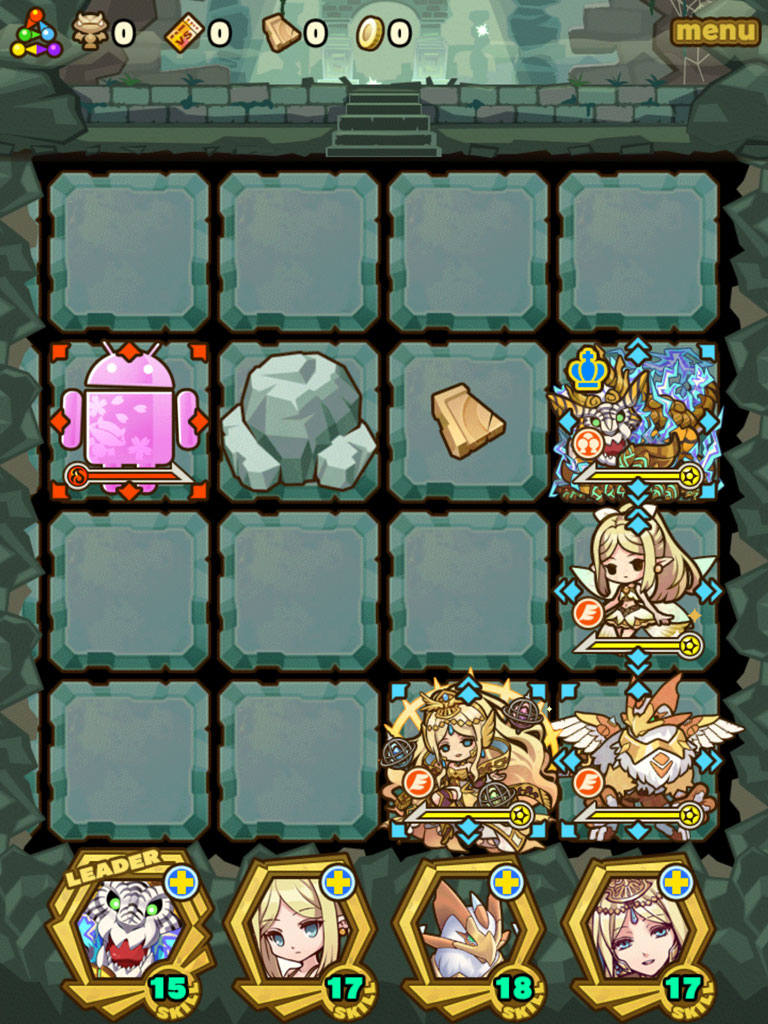Select the blonde fairy girl unit on the board
Screen dimensions: 768x1024
[x=638, y=590]
